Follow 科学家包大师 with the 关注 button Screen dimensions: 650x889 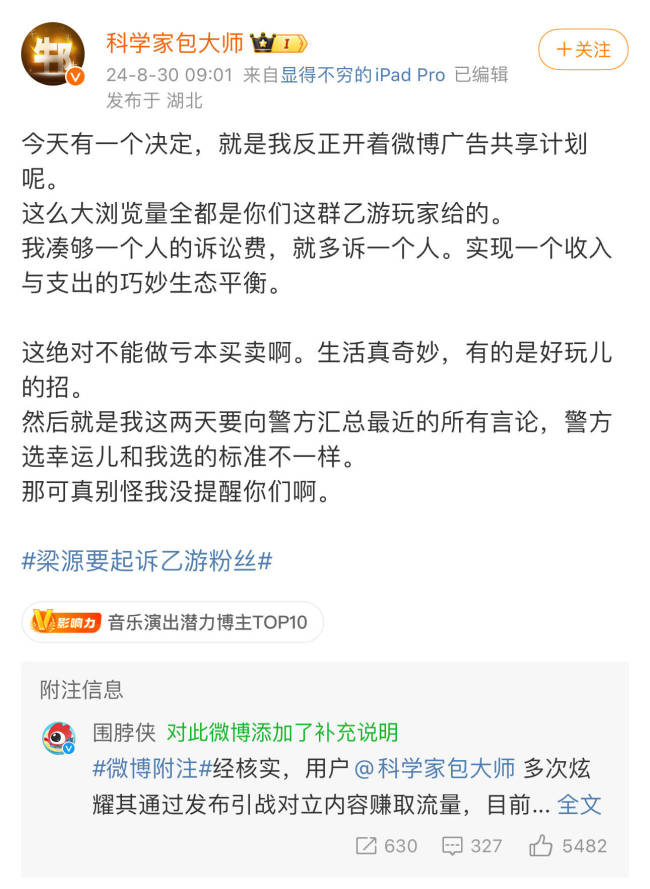(583, 49)
